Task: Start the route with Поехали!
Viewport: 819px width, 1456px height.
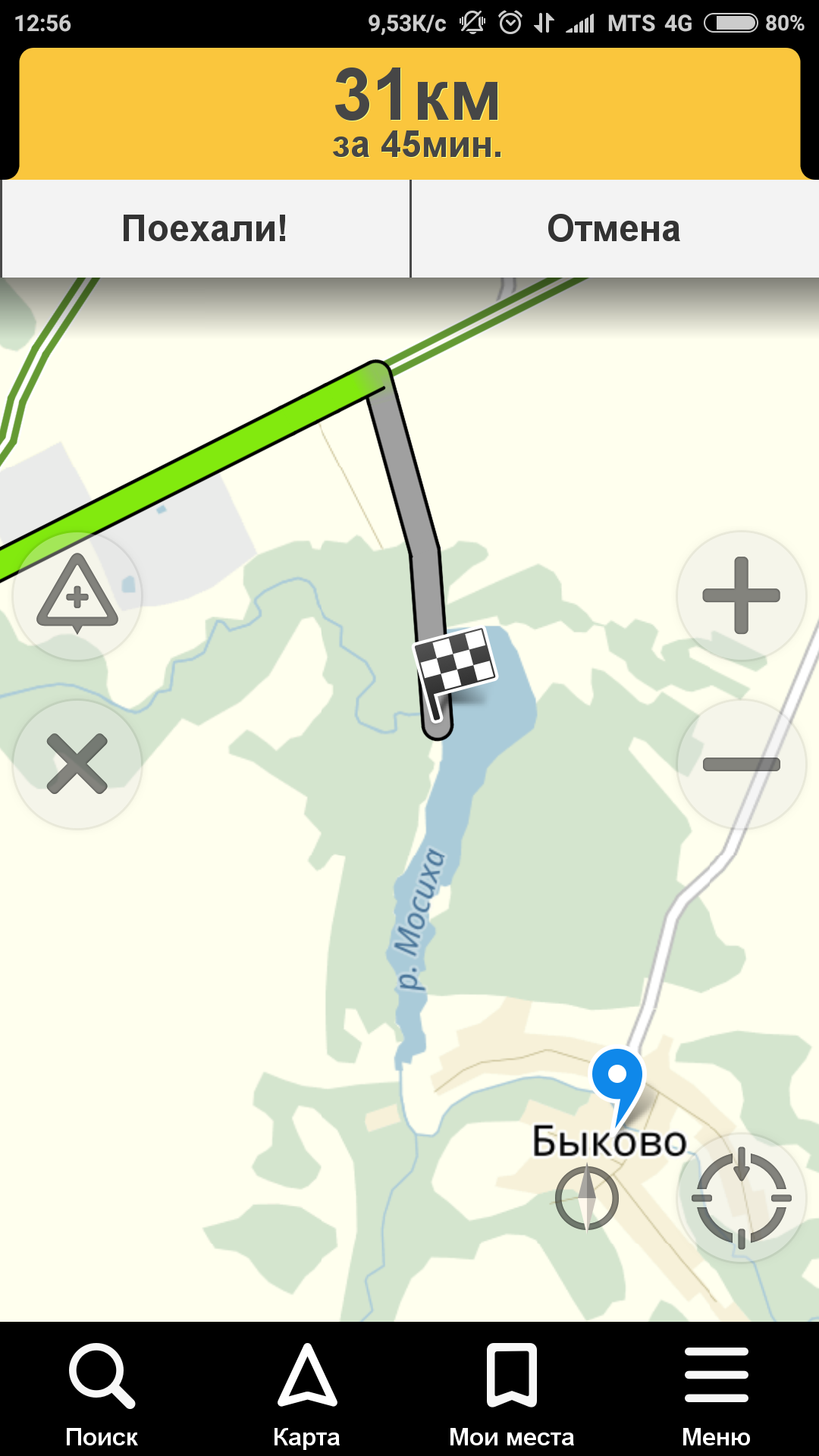Action: coord(205,228)
